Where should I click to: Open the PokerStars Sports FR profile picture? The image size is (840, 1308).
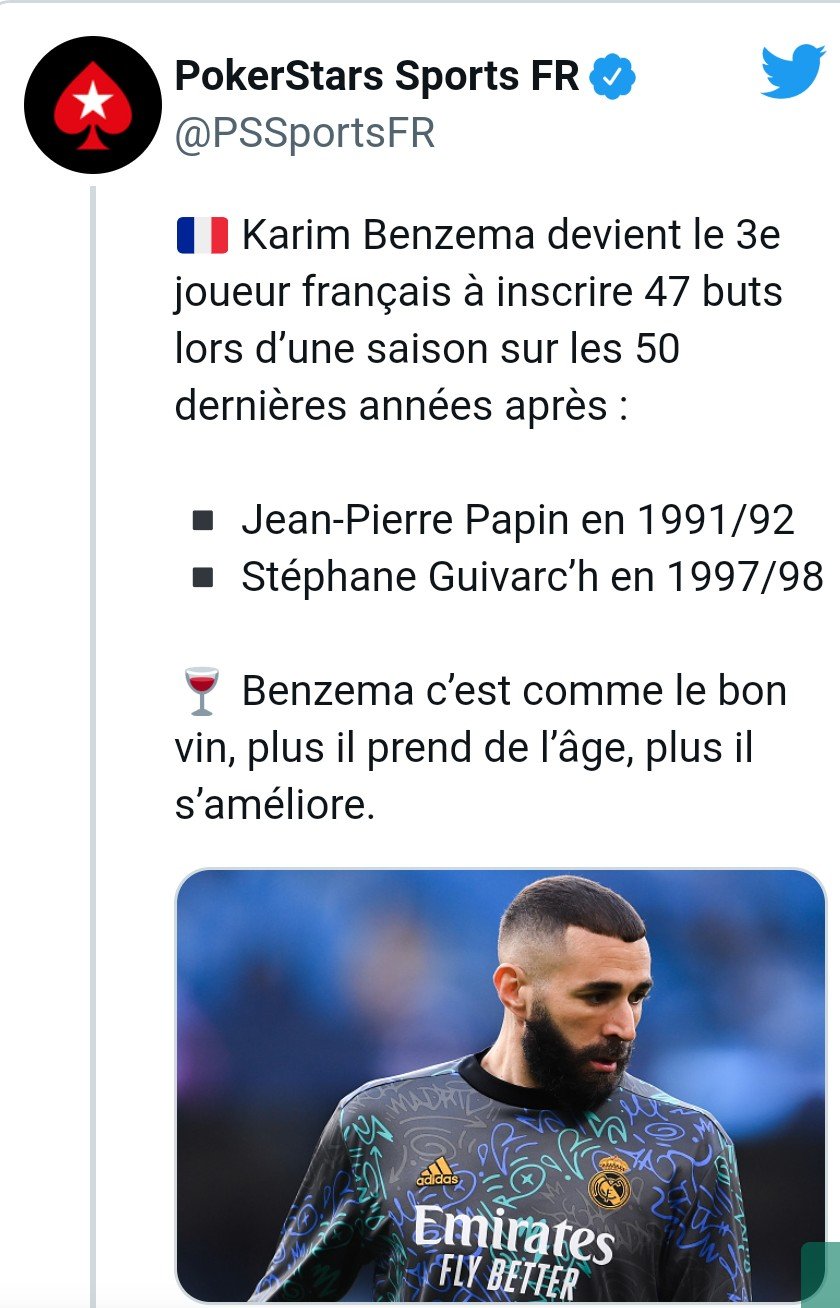point(92,105)
